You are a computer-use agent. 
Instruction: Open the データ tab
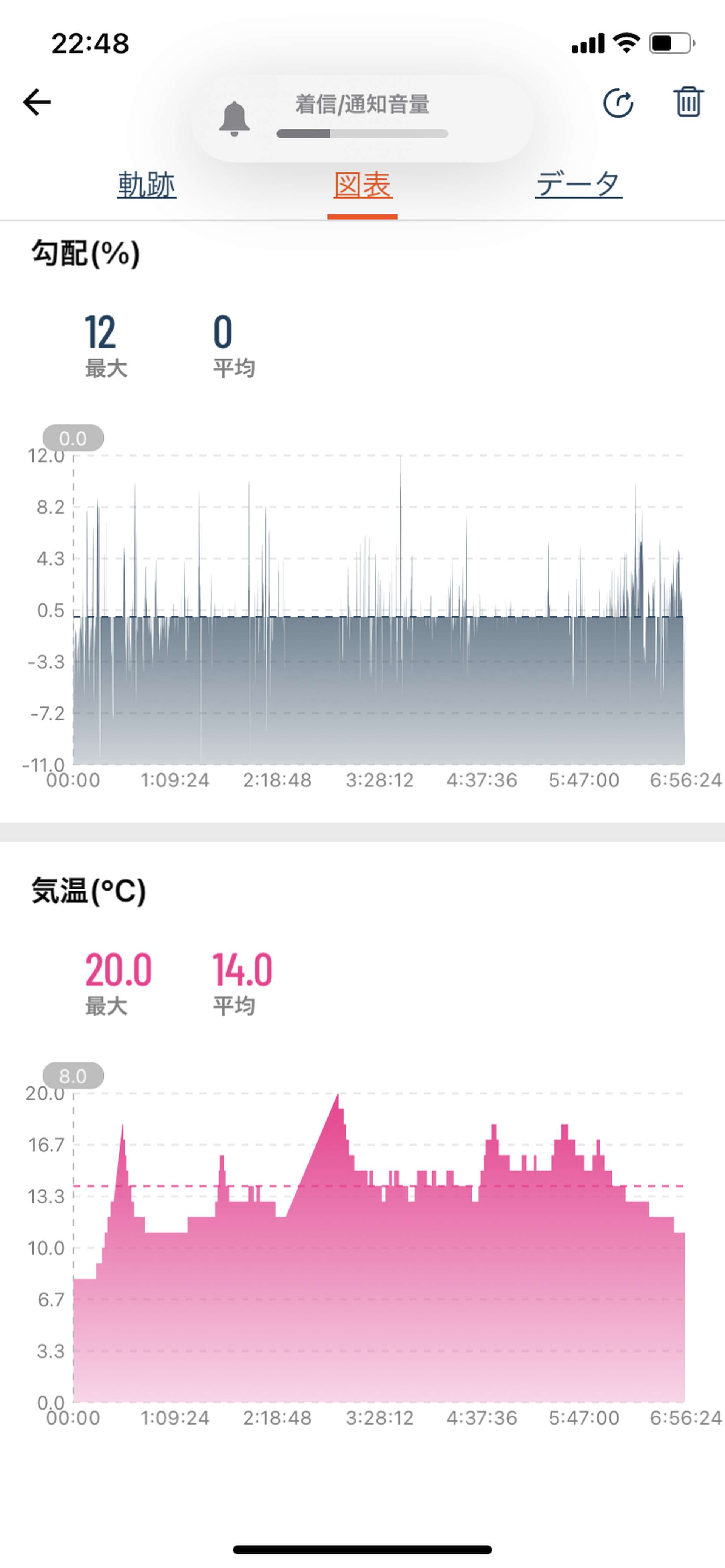pyautogui.click(x=579, y=185)
